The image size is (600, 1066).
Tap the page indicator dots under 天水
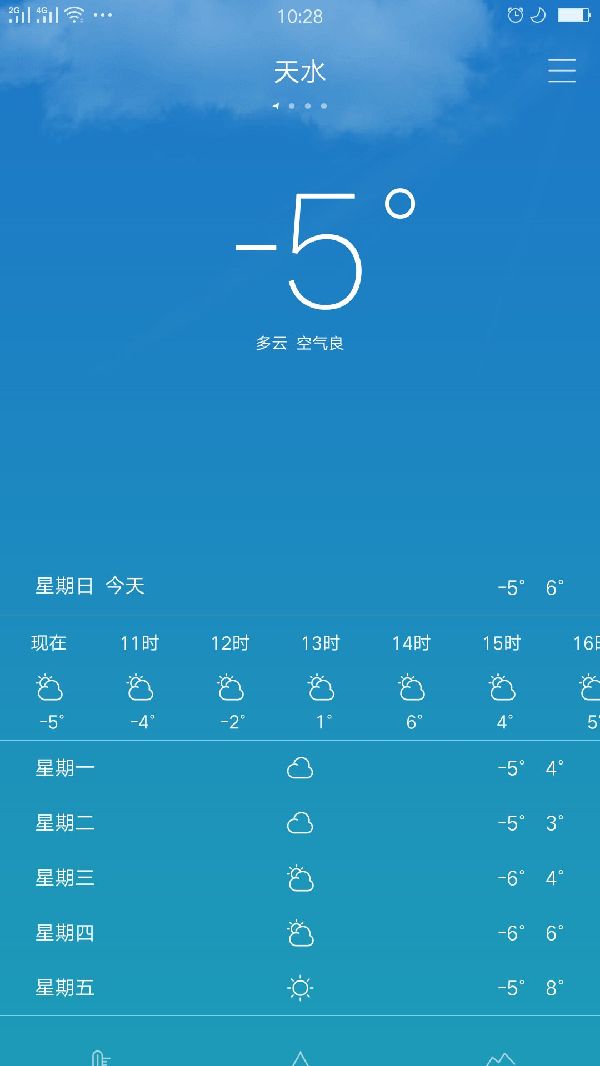coord(300,105)
